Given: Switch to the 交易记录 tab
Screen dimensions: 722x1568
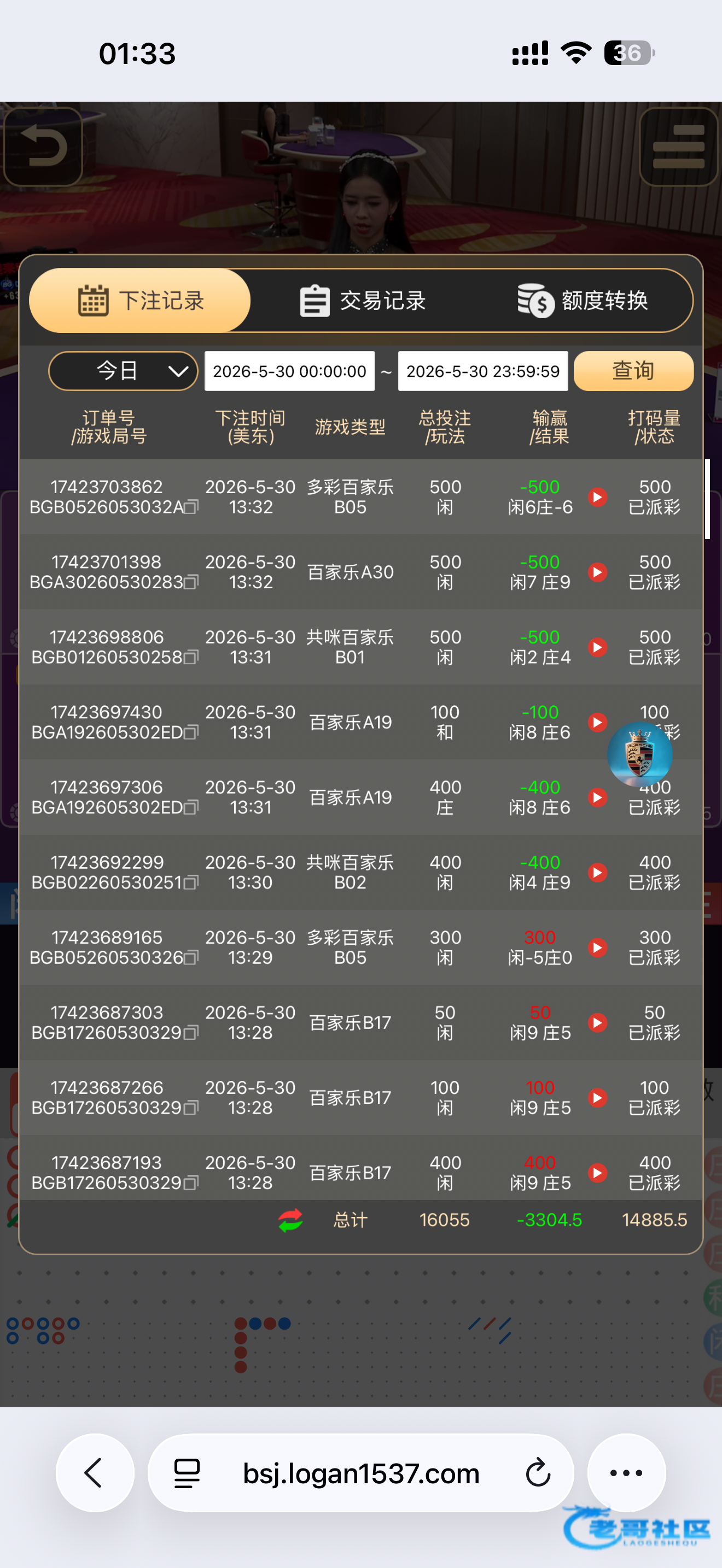Looking at the screenshot, I should (363, 301).
